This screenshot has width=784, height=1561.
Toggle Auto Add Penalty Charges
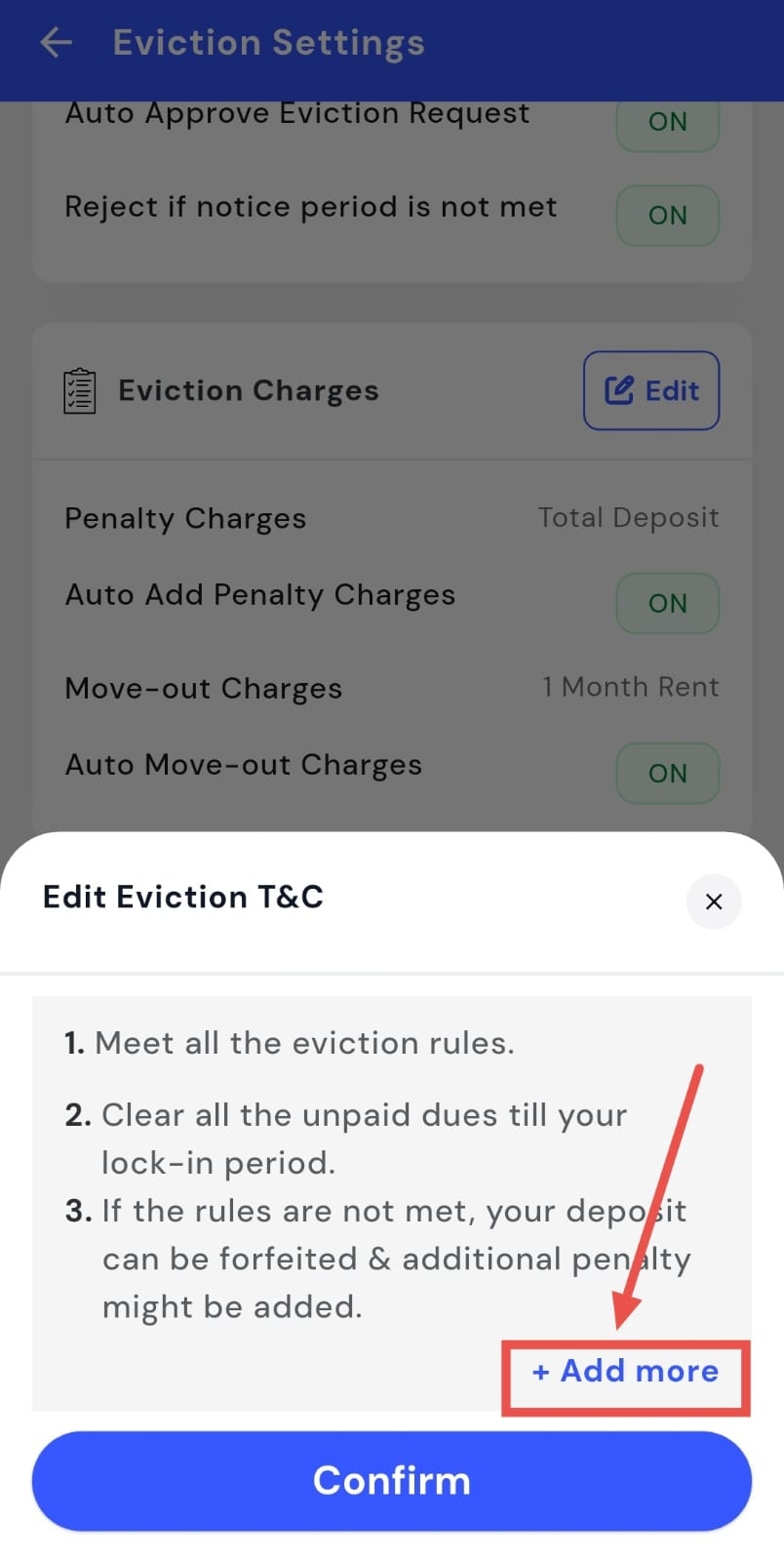coord(667,603)
